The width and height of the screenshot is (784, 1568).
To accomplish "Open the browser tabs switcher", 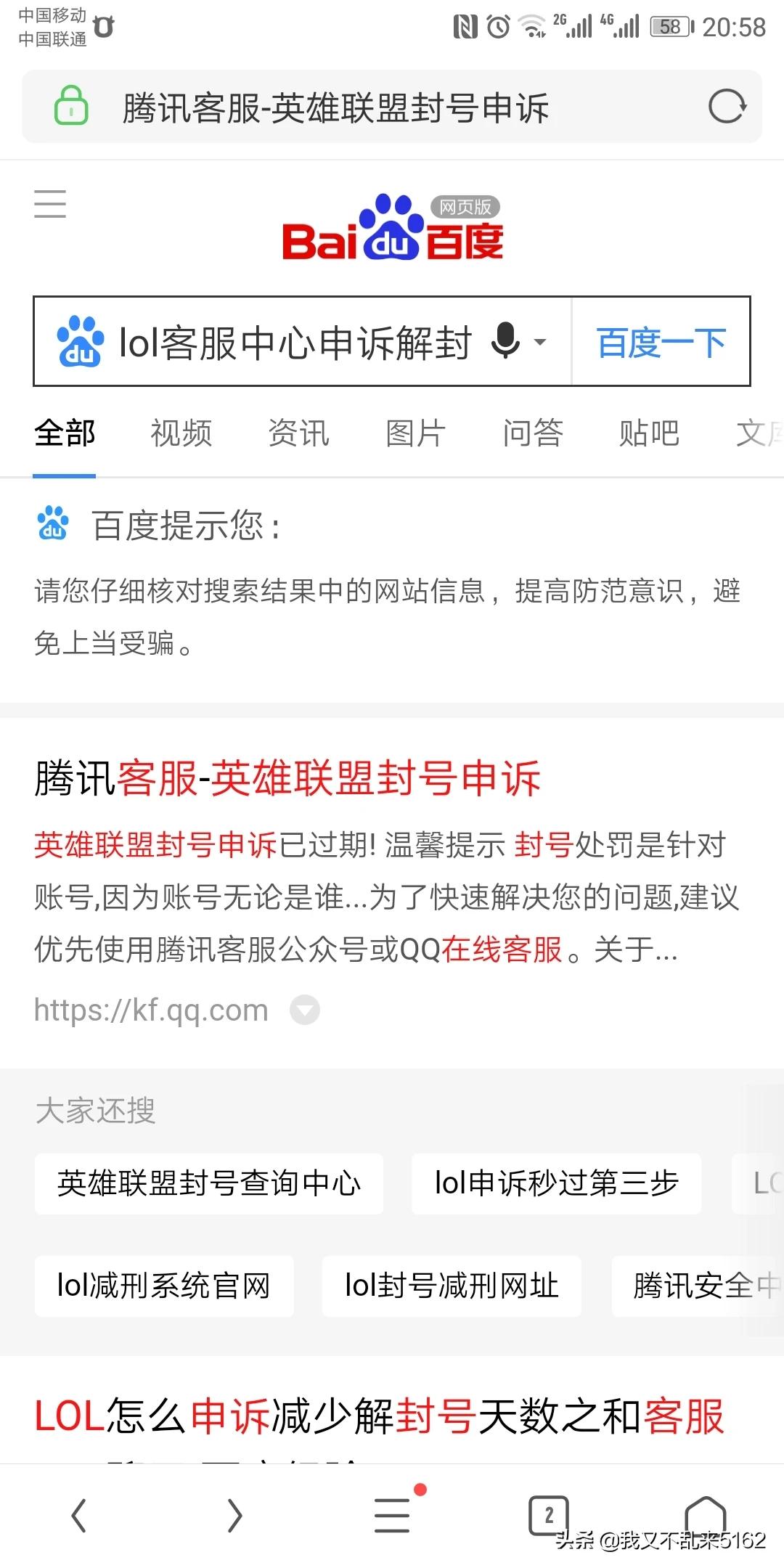I will pyautogui.click(x=548, y=1515).
